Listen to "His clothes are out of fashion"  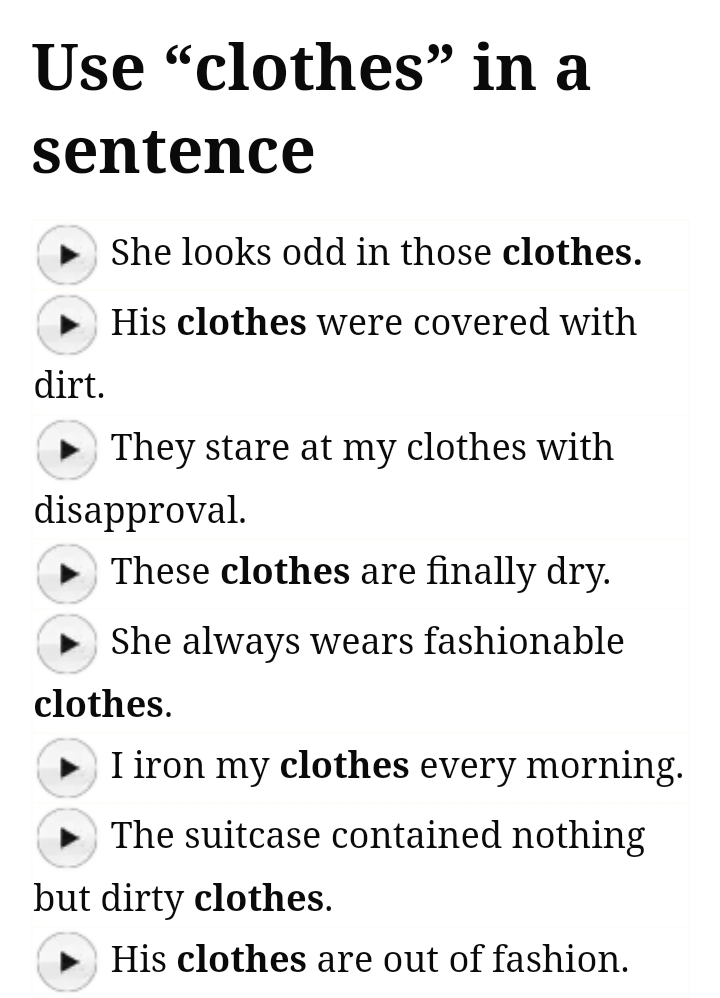(67, 961)
